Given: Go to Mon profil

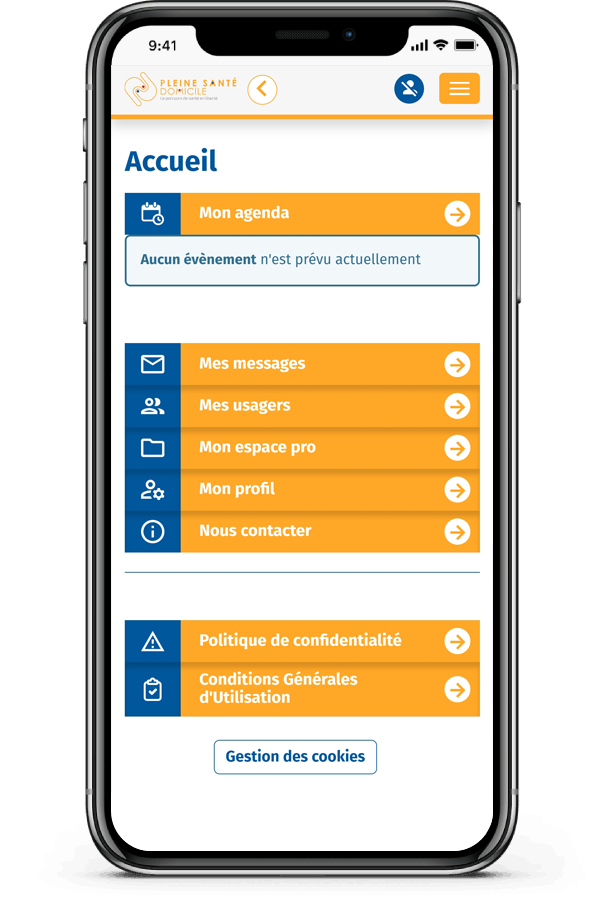Looking at the screenshot, I should click(x=302, y=489).
